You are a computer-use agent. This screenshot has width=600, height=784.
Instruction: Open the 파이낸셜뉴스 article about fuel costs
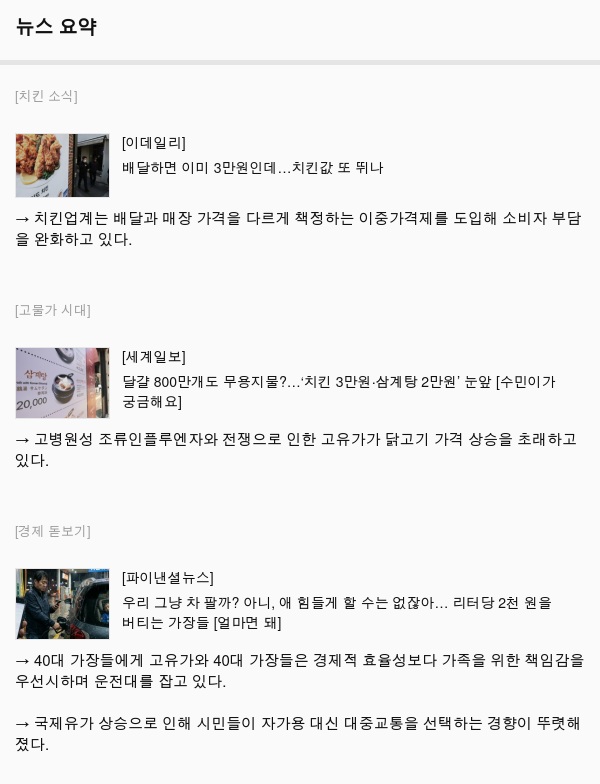[x=336, y=612]
